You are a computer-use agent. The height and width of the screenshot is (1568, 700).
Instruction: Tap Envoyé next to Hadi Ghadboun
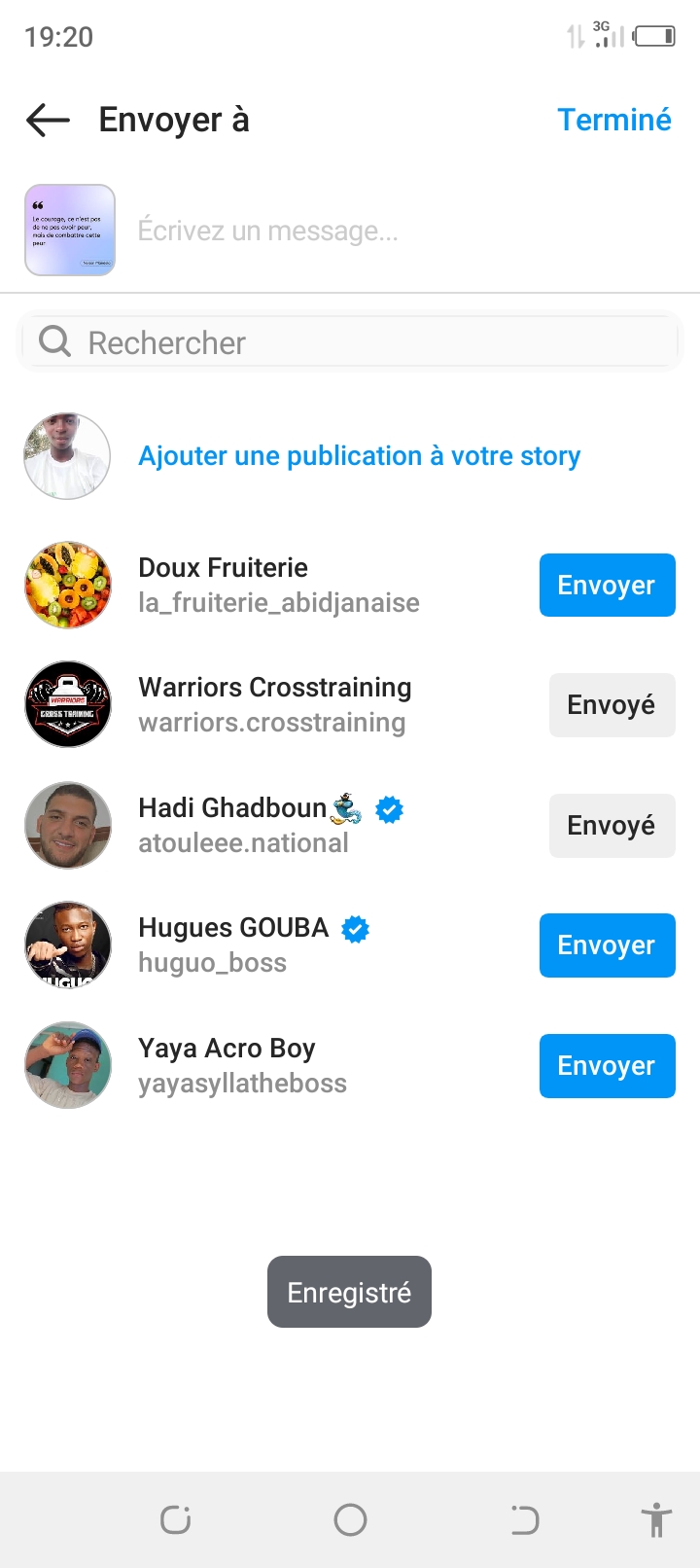pyautogui.click(x=612, y=826)
